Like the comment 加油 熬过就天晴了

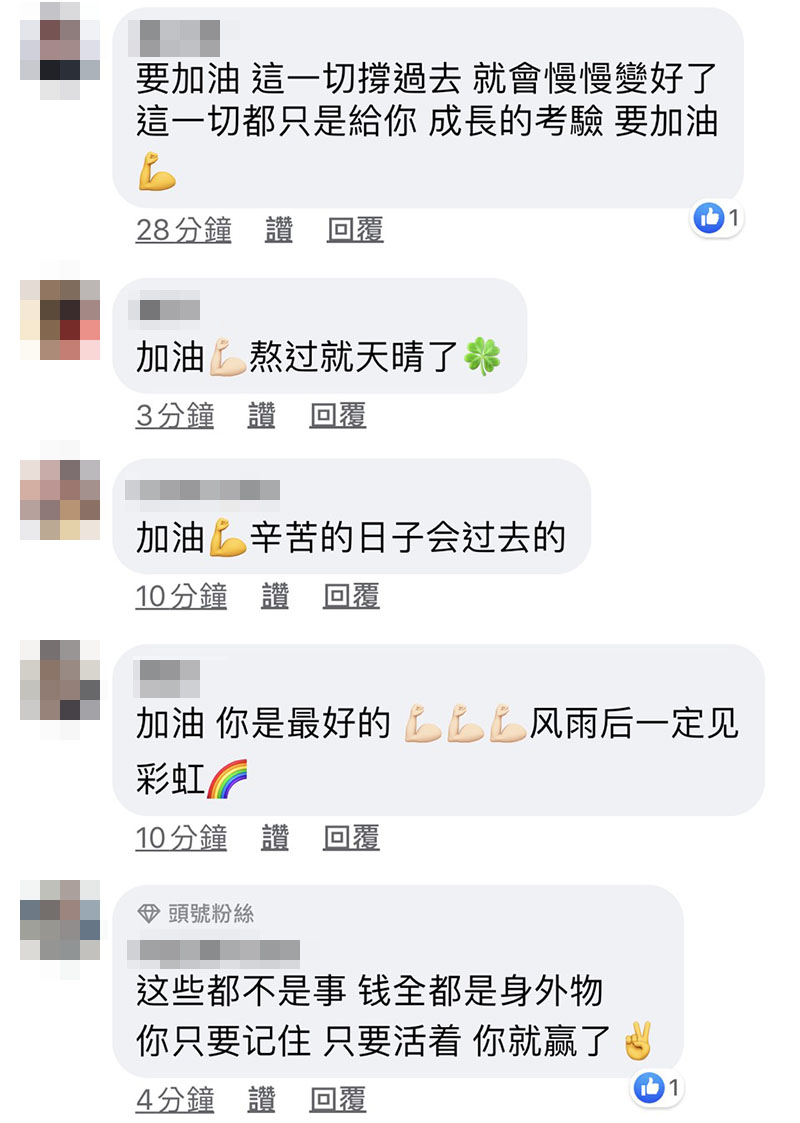261,415
